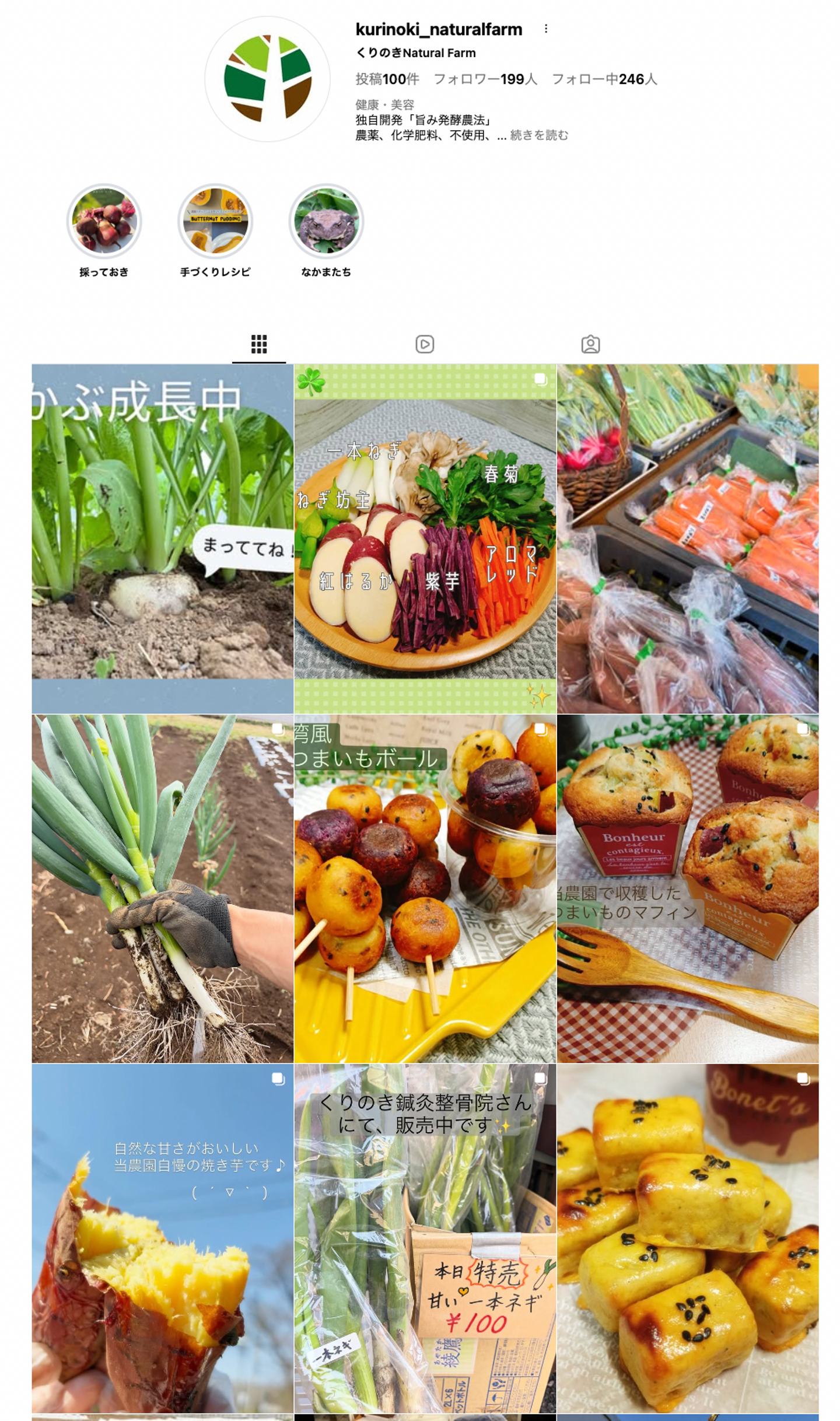
Task: Open the かぶ成長中 turnip post
Action: click(x=162, y=538)
